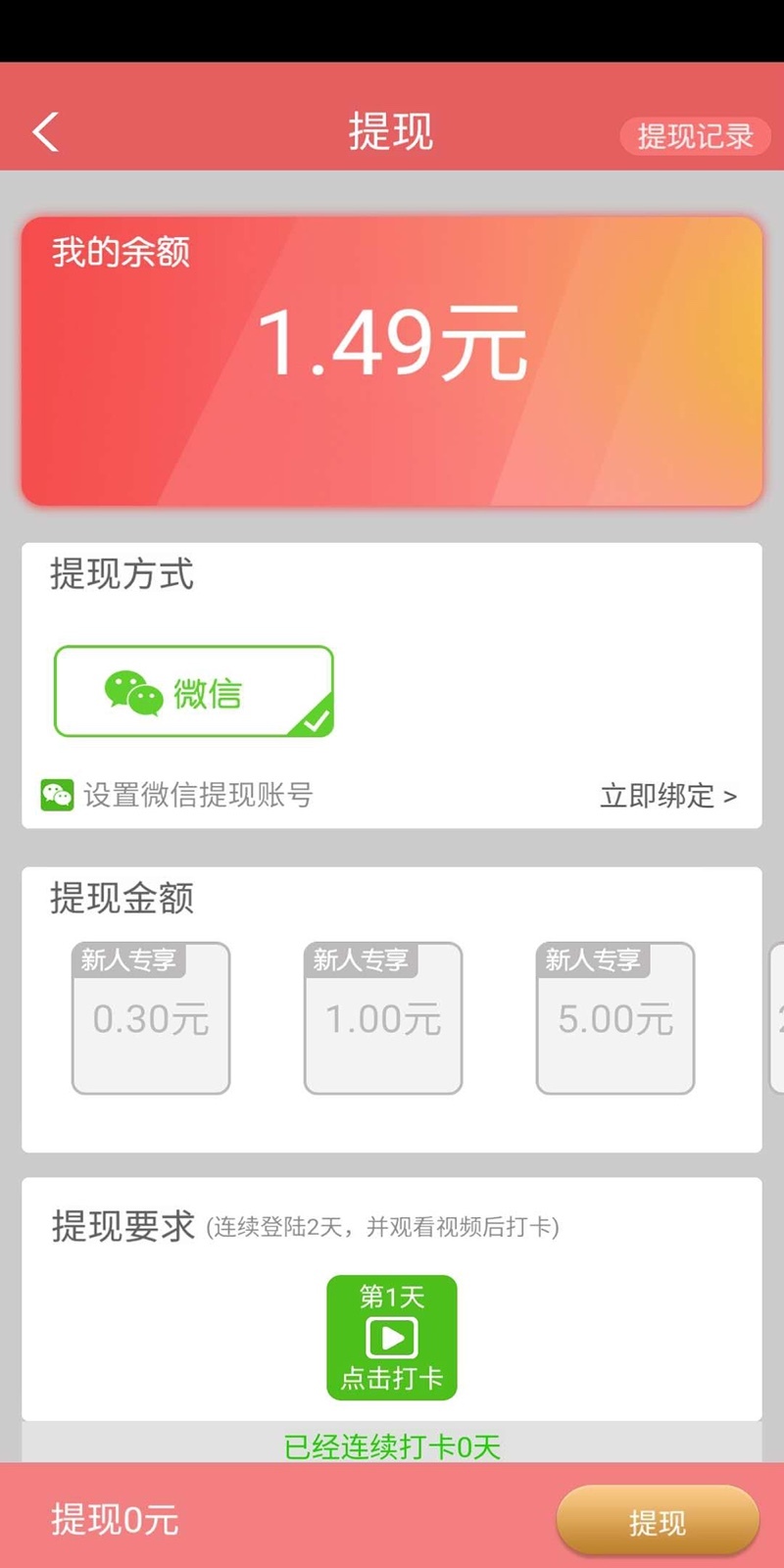Tap the play icon on the 点击打卡 card
This screenshot has height=1568, width=784.
[391, 1335]
